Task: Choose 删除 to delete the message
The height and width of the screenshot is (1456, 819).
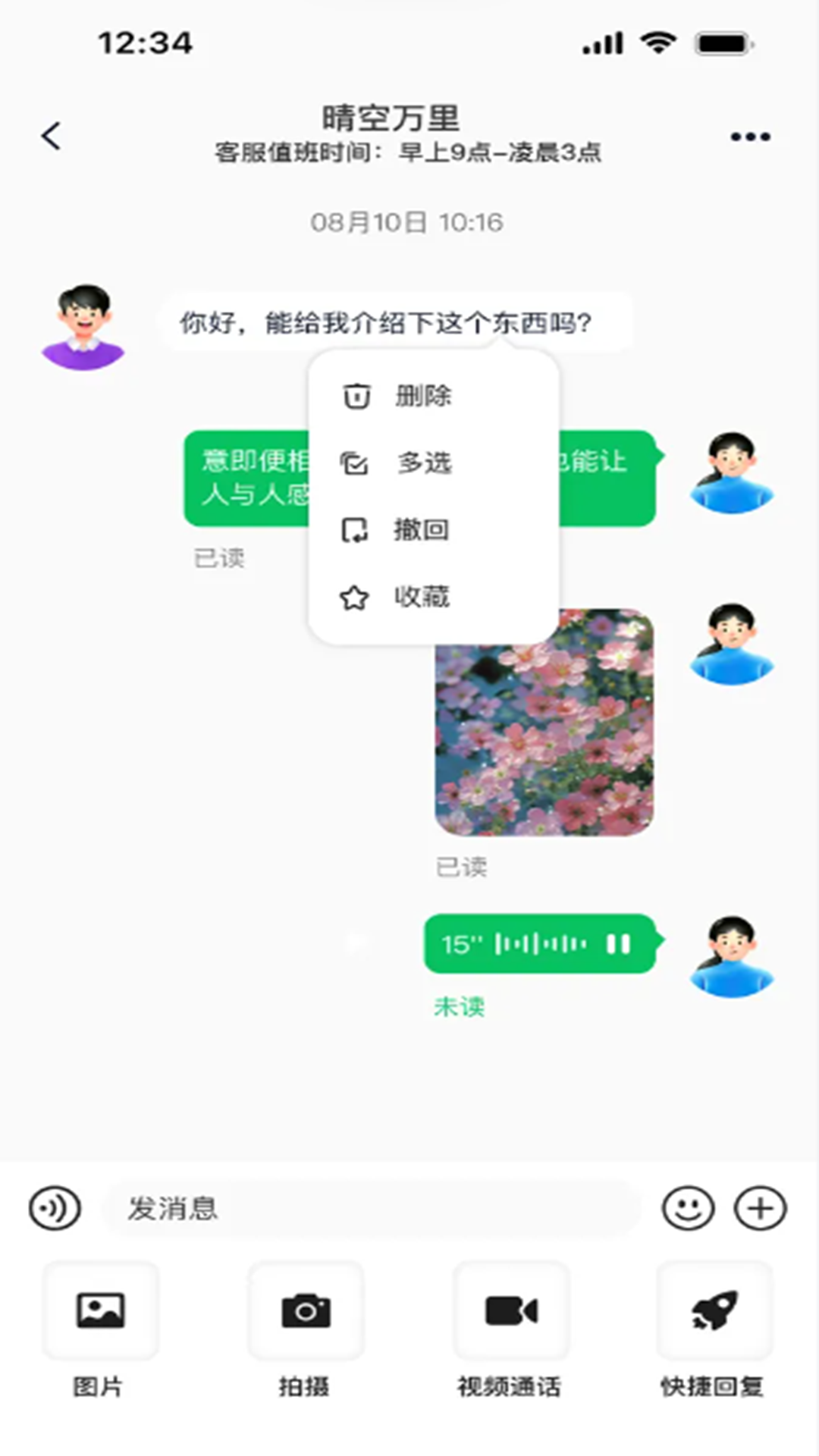Action: click(423, 394)
